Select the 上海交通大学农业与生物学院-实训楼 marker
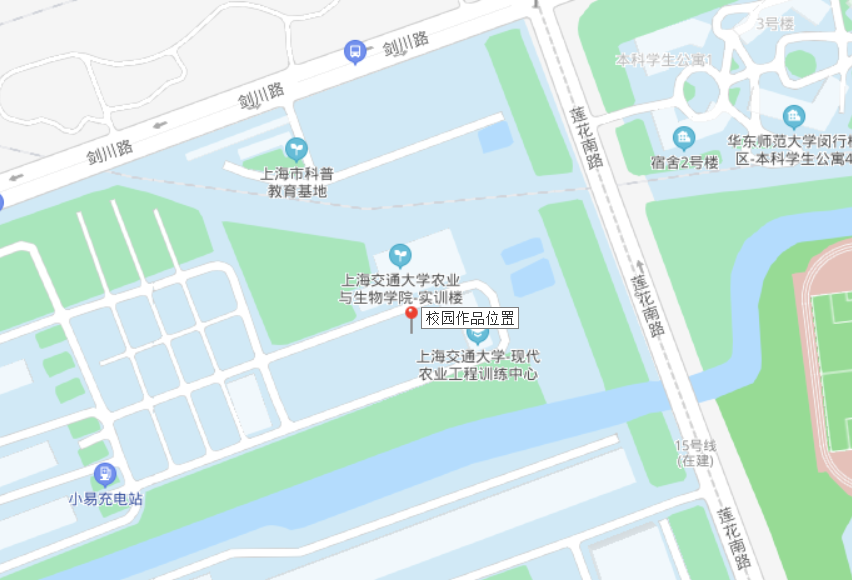 point(400,255)
